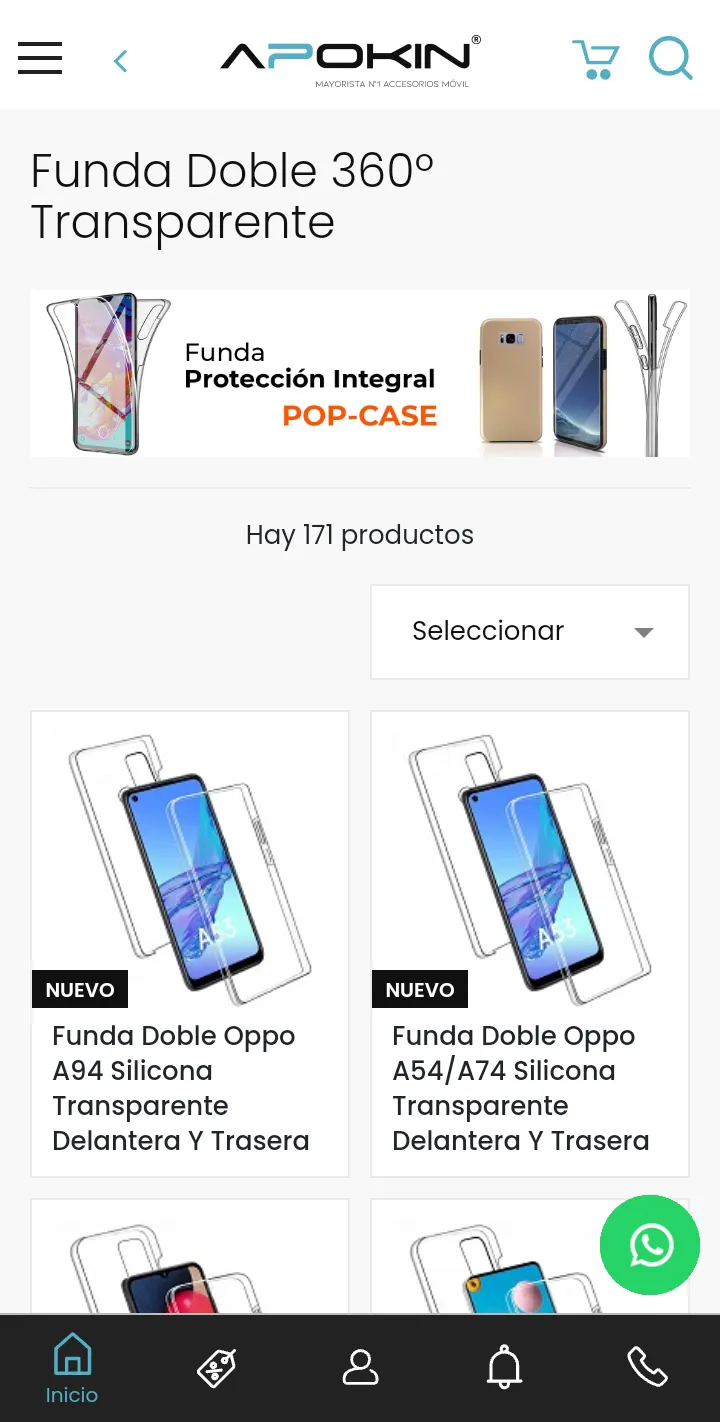Open the shopping cart
Image resolution: width=720 pixels, height=1422 pixels.
coord(595,59)
